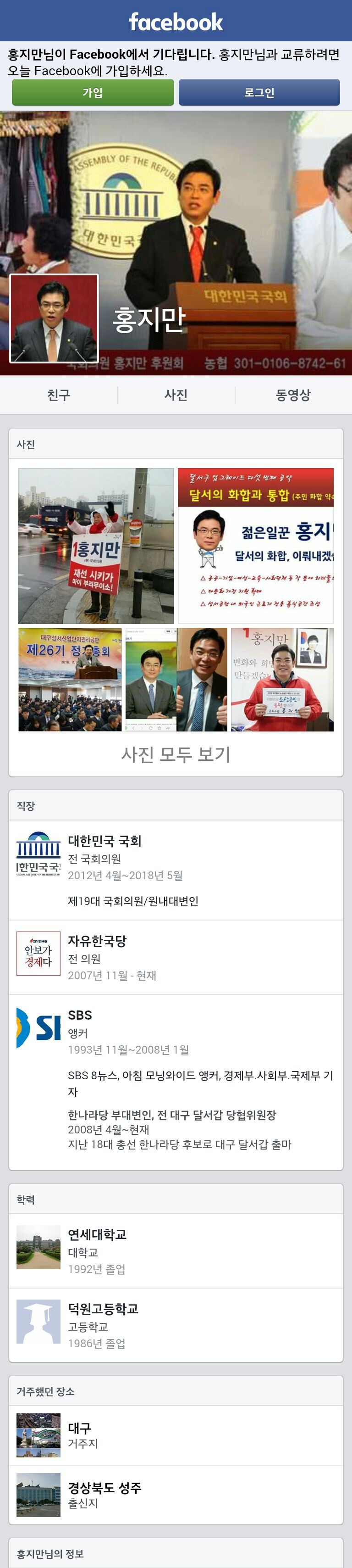Switch to the 동영상 videos tab

293,395
